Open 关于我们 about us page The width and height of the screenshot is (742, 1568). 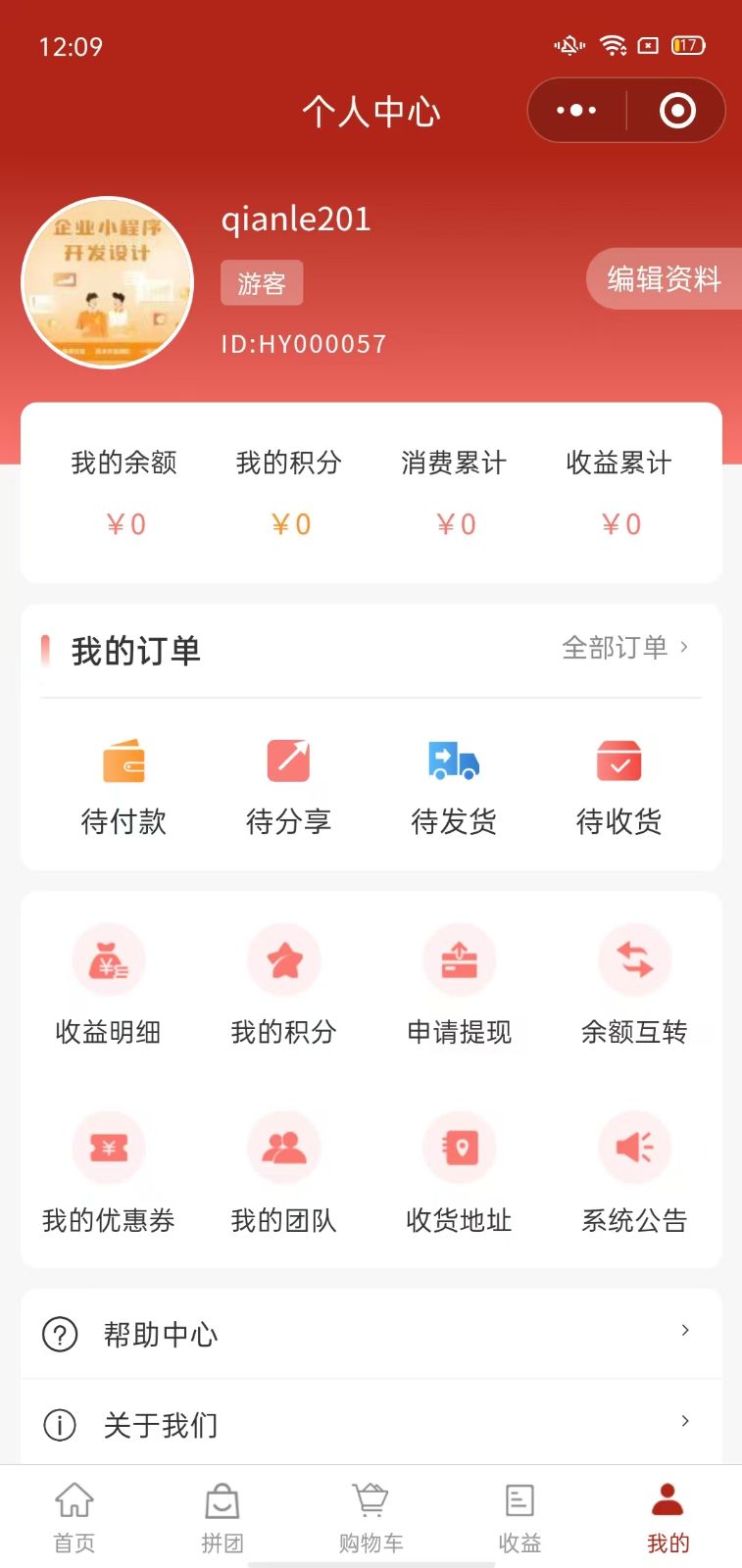pos(371,1424)
